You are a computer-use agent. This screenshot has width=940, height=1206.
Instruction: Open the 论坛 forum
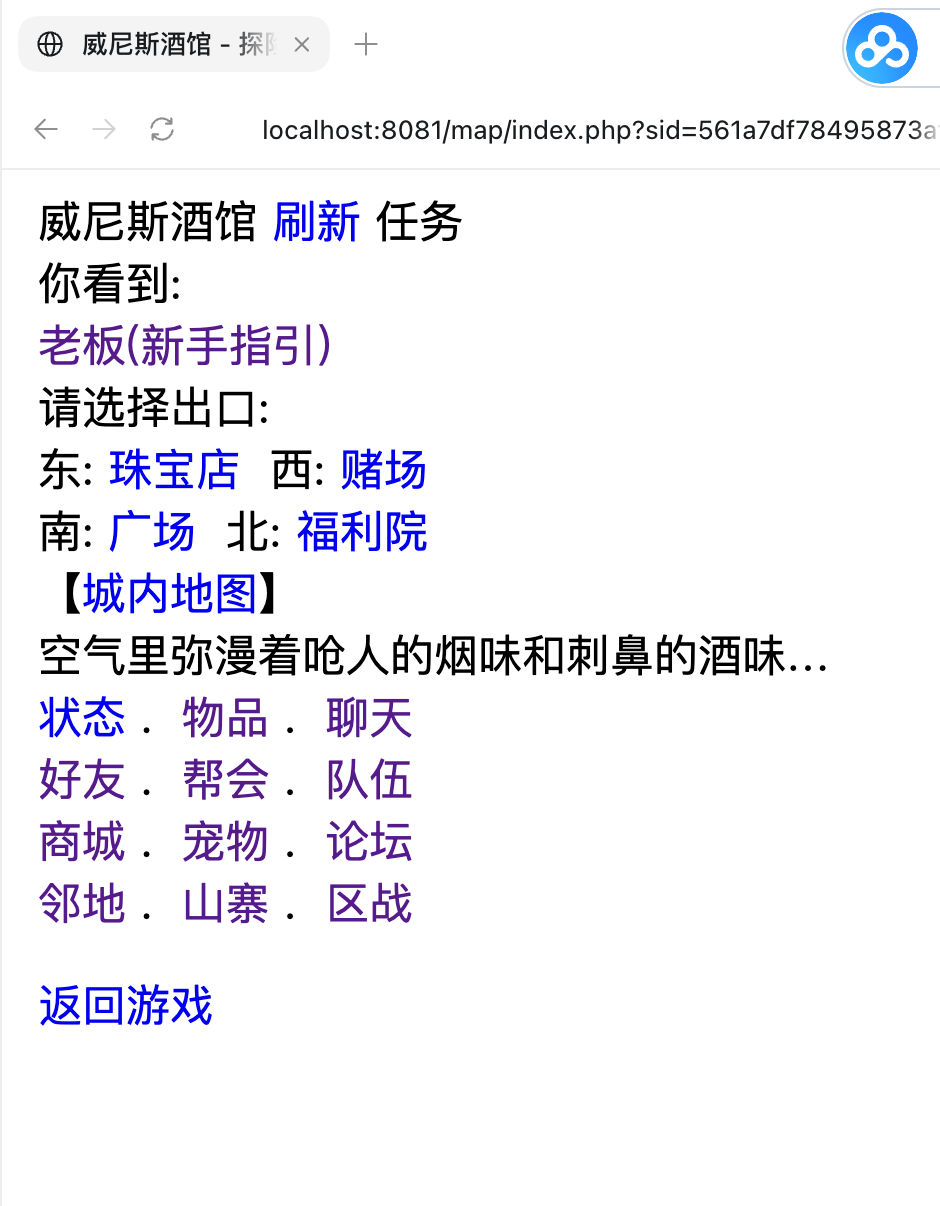tap(369, 842)
